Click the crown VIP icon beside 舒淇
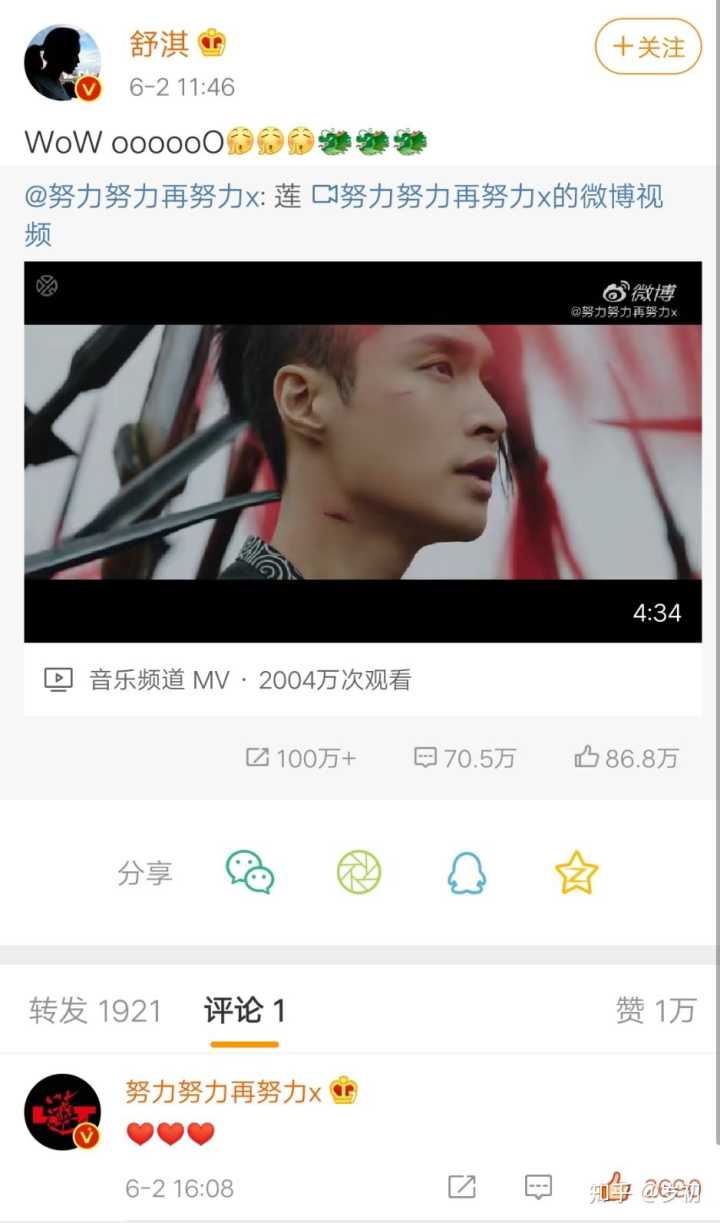 pos(212,43)
